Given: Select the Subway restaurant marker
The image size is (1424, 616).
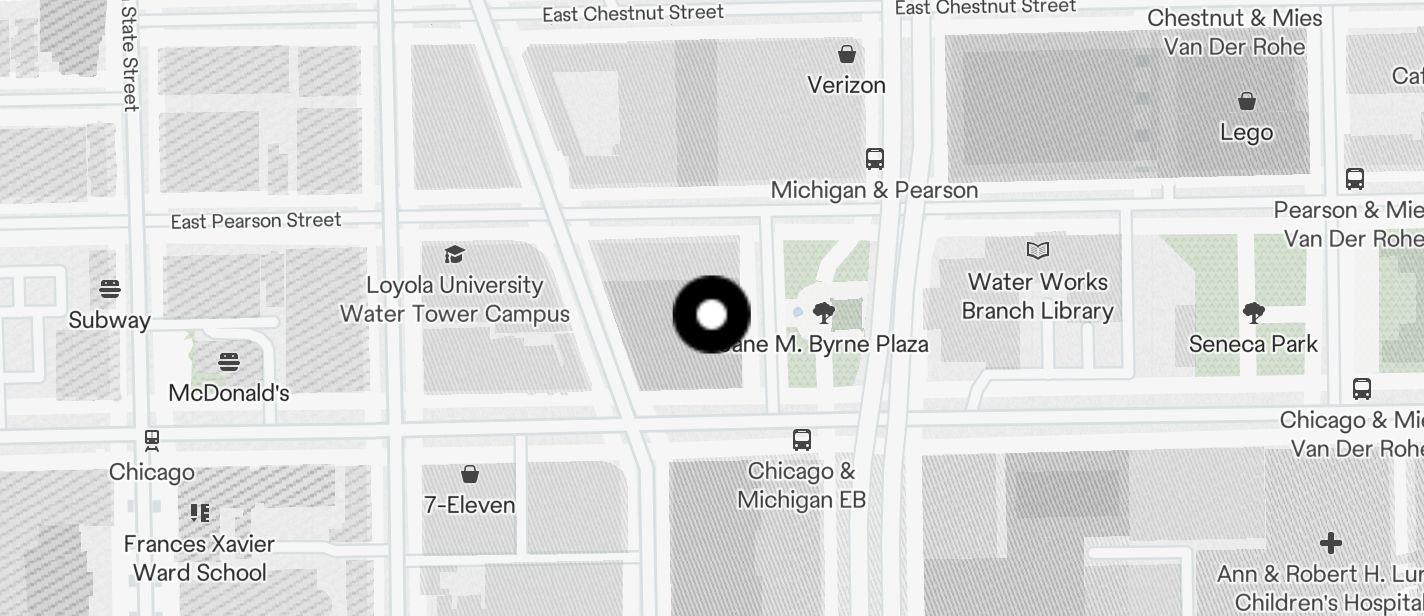Looking at the screenshot, I should pyautogui.click(x=110, y=290).
